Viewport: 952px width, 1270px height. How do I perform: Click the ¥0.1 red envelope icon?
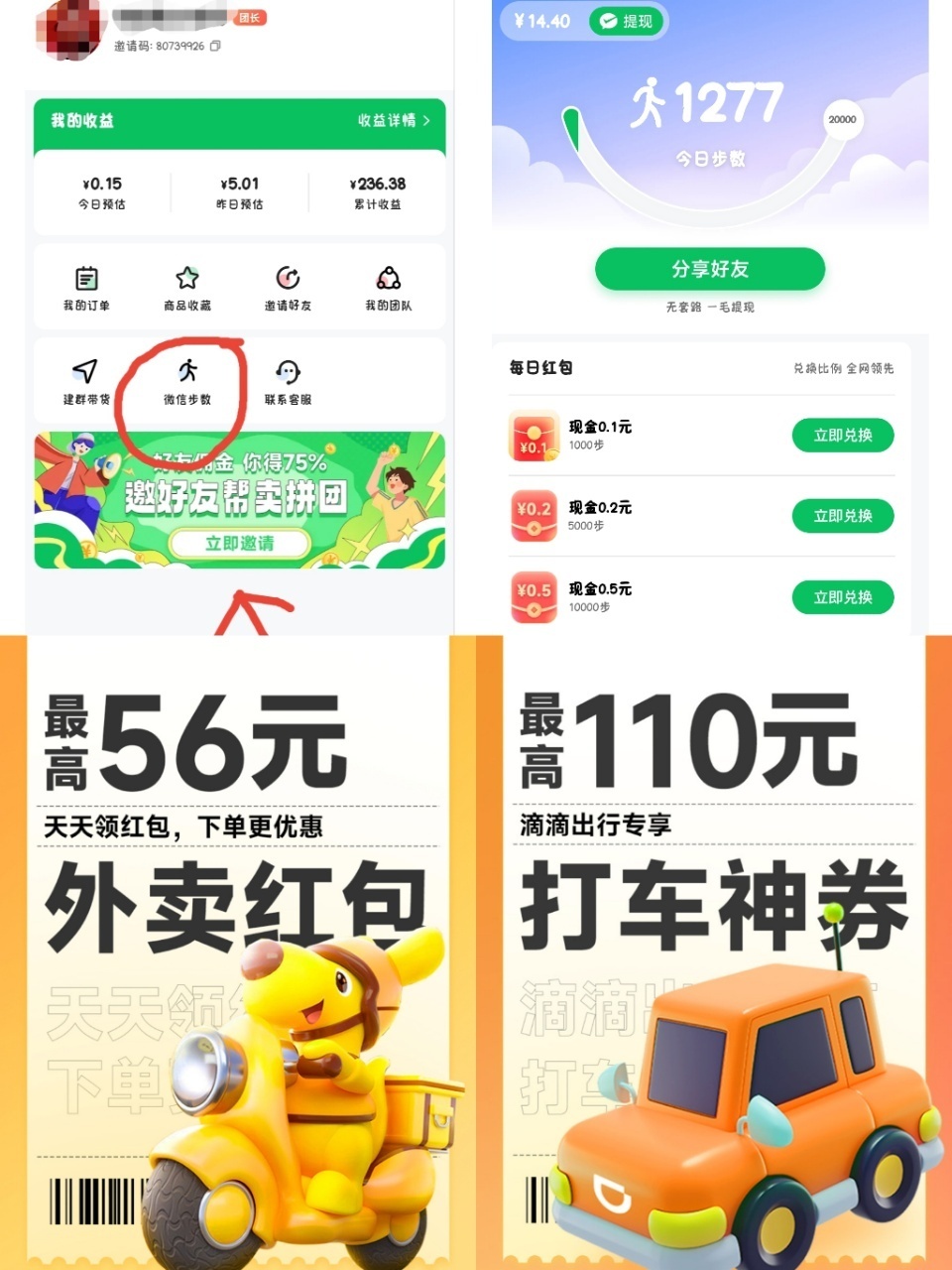[533, 436]
